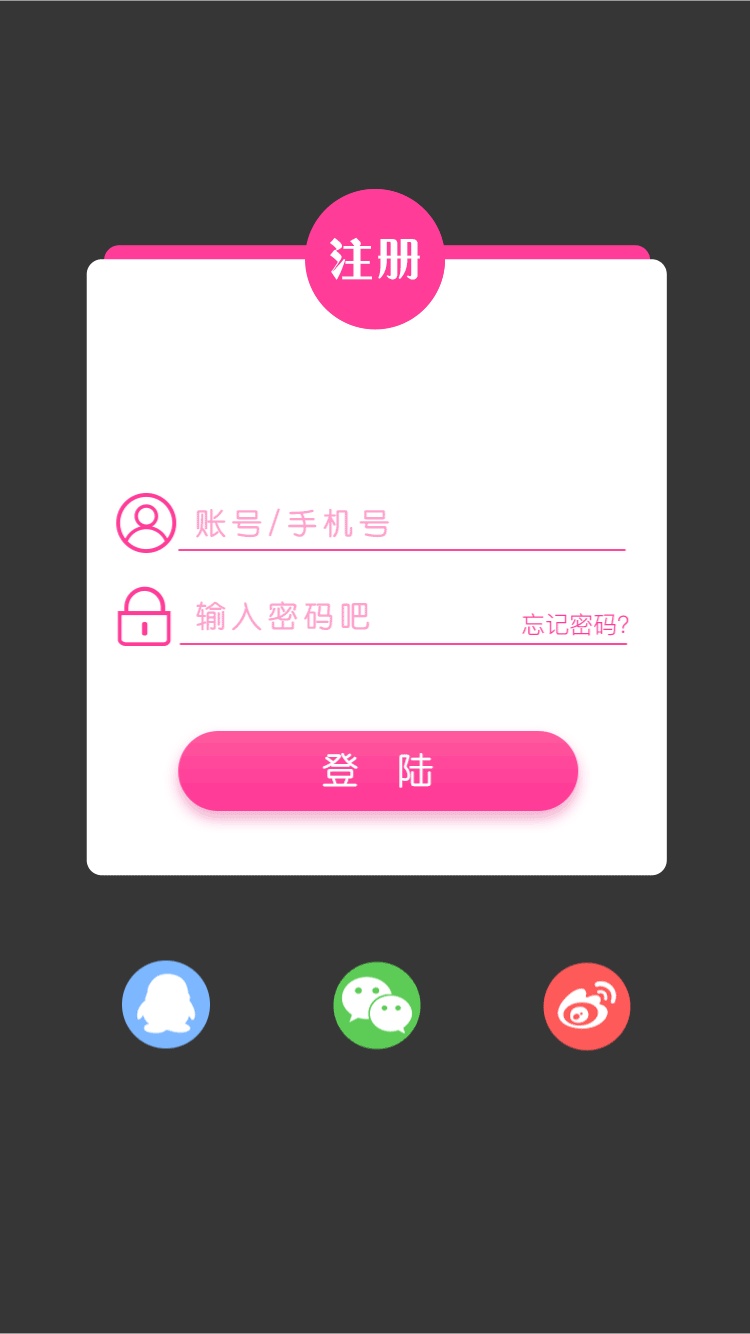The width and height of the screenshot is (750, 1334).
Task: Tap the 登陆 login button
Action: pos(378,771)
